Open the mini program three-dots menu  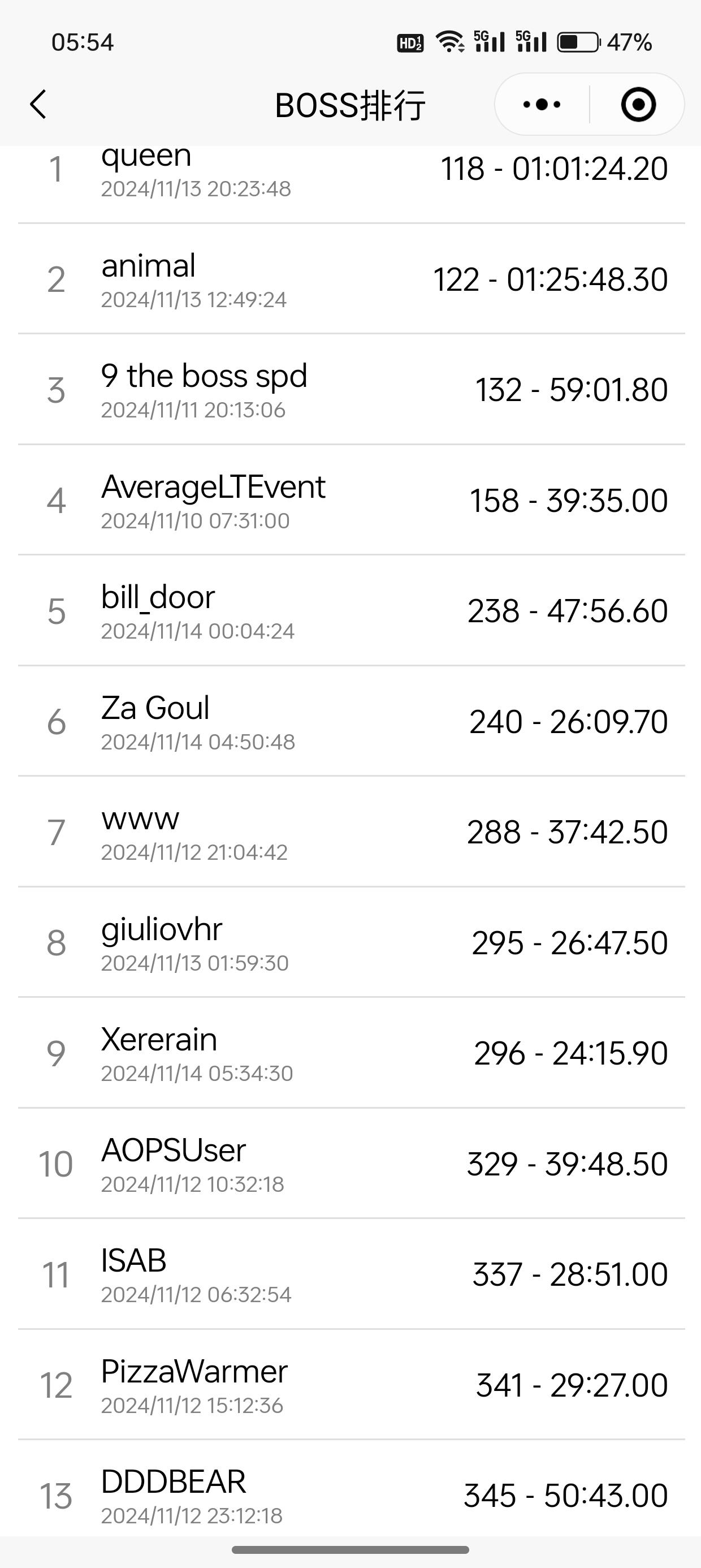(542, 104)
